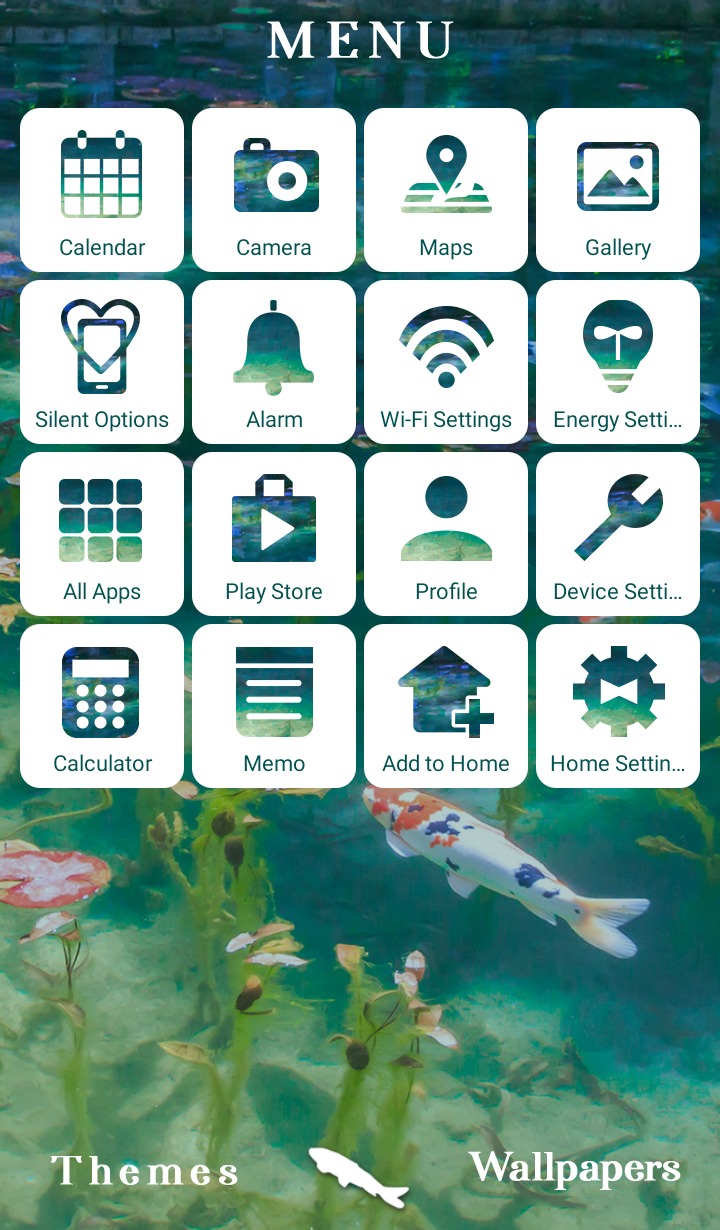The height and width of the screenshot is (1230, 720).
Task: Launch the Camera
Action: [274, 190]
